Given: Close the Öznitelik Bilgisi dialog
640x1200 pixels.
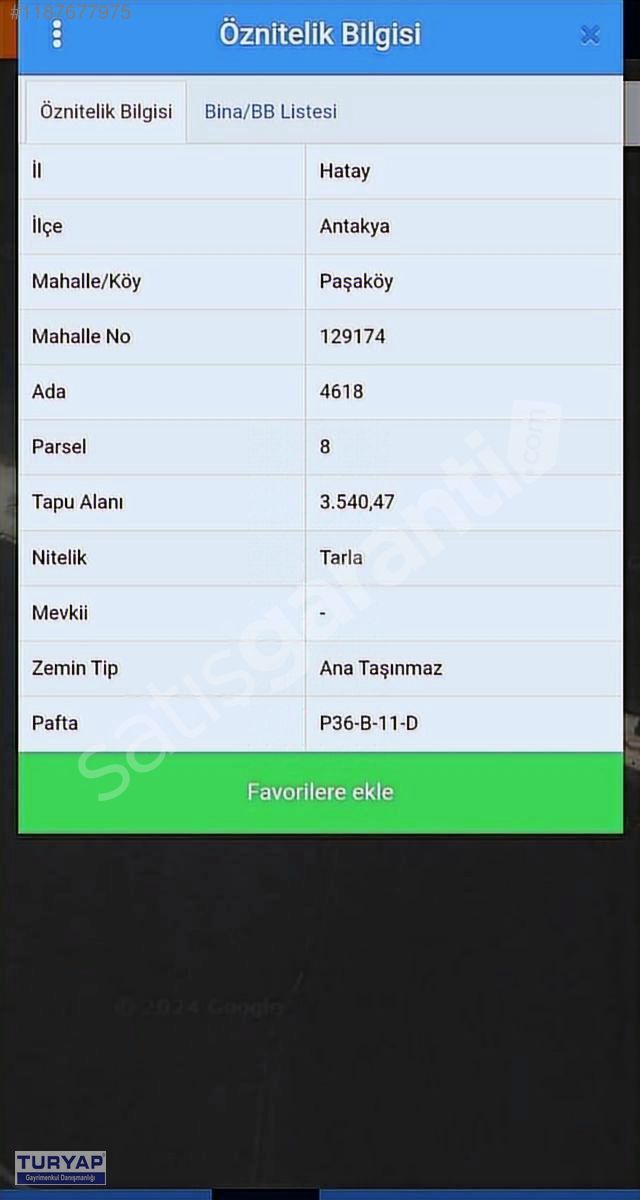Looking at the screenshot, I should [590, 35].
